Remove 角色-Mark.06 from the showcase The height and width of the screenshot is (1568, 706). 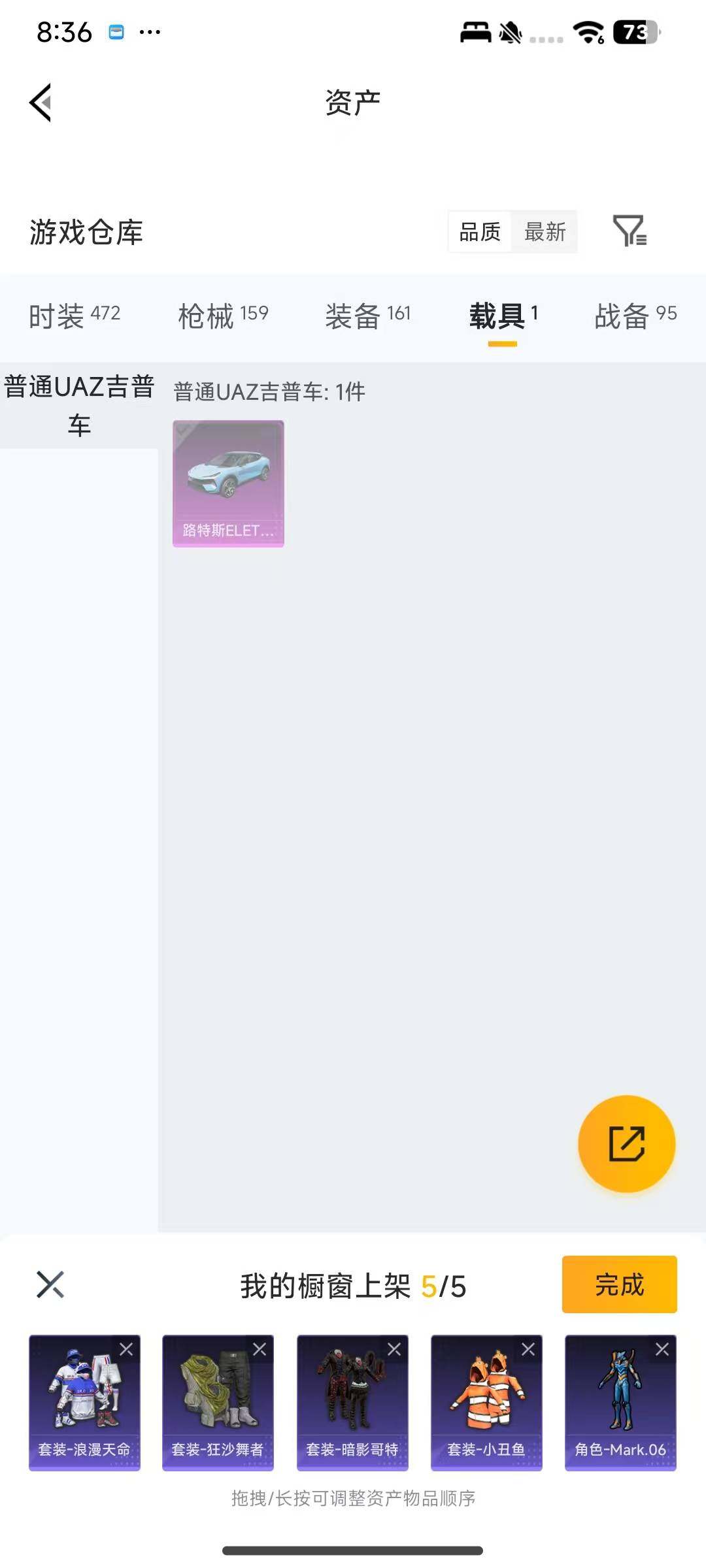pyautogui.click(x=662, y=1349)
